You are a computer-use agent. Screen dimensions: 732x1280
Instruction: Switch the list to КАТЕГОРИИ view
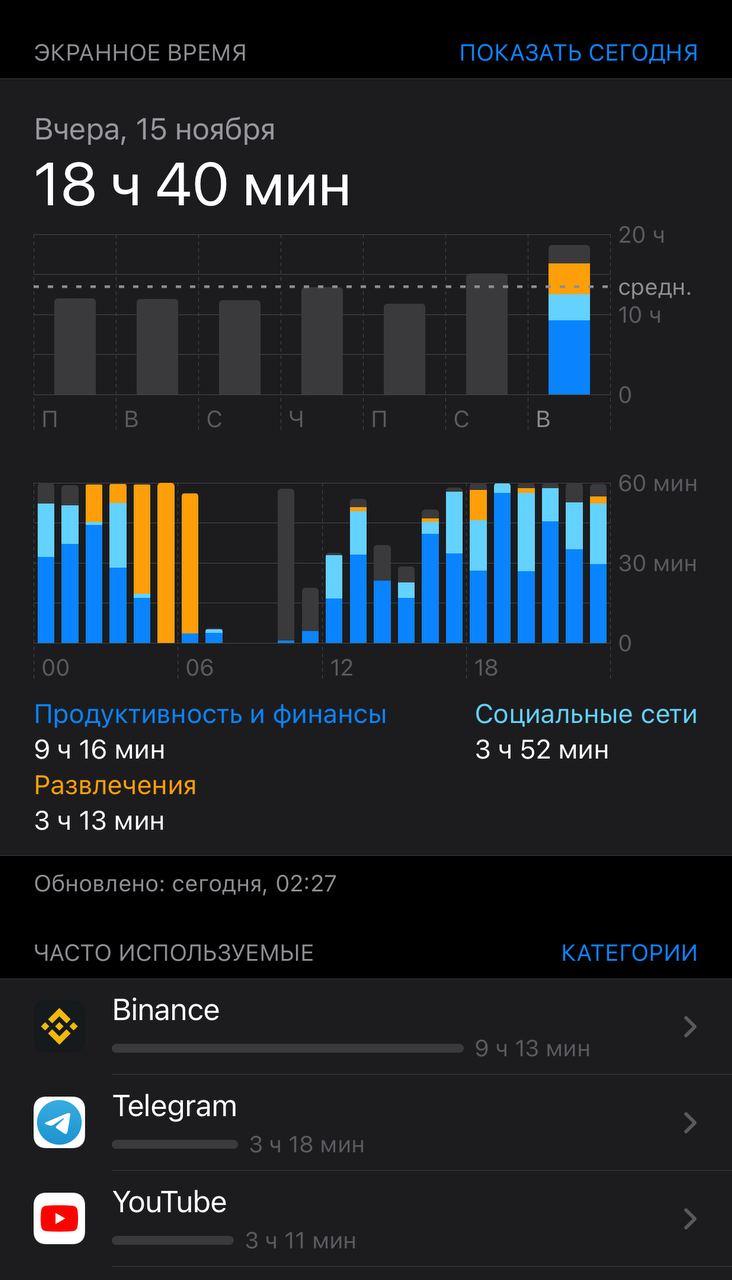[629, 953]
